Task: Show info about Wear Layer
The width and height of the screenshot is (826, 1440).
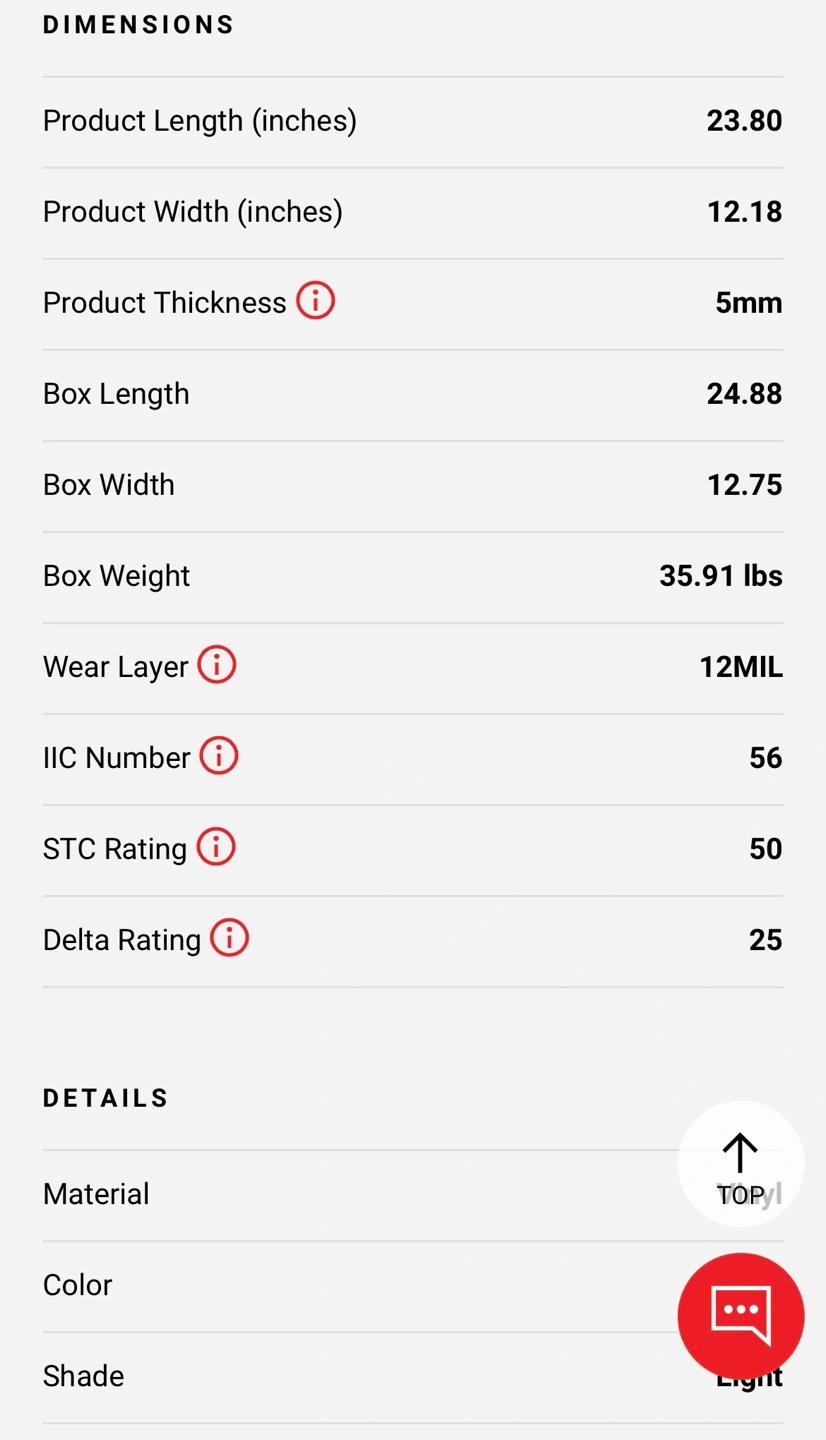Action: coord(217,665)
